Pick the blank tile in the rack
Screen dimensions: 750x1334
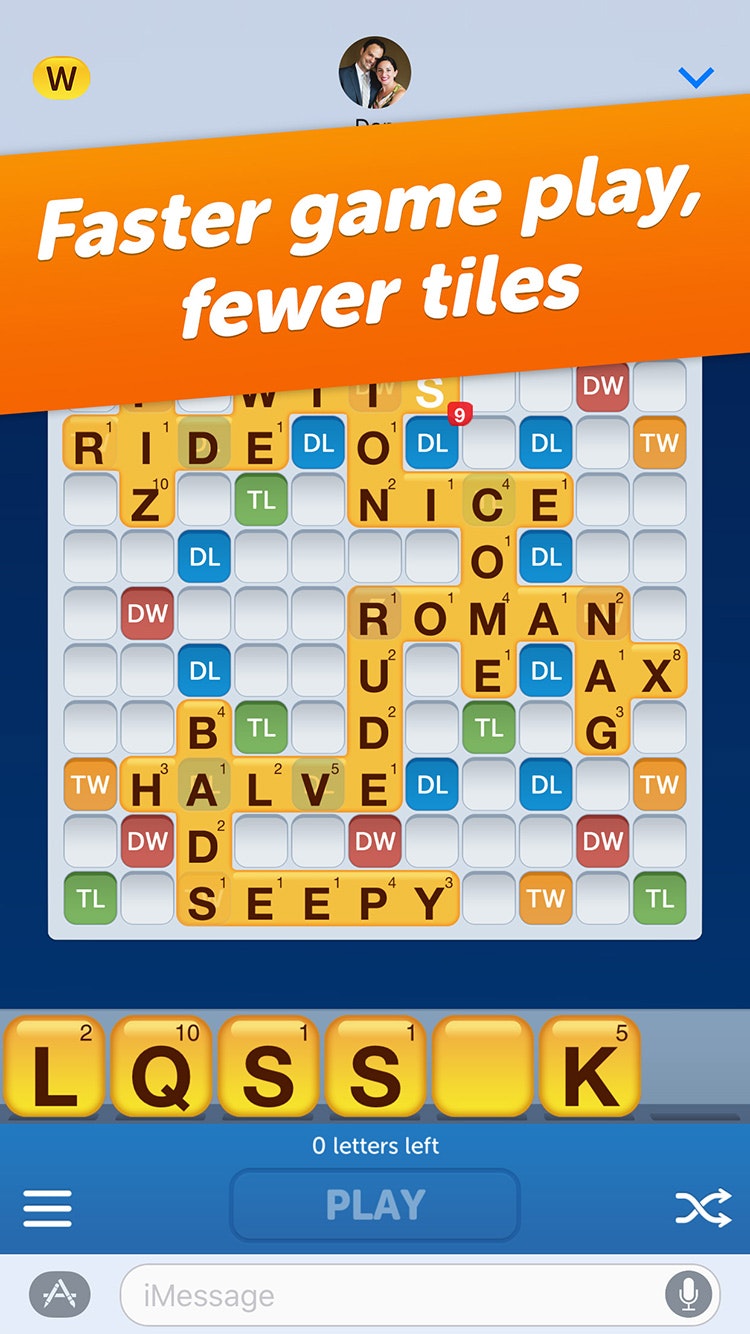click(483, 1066)
